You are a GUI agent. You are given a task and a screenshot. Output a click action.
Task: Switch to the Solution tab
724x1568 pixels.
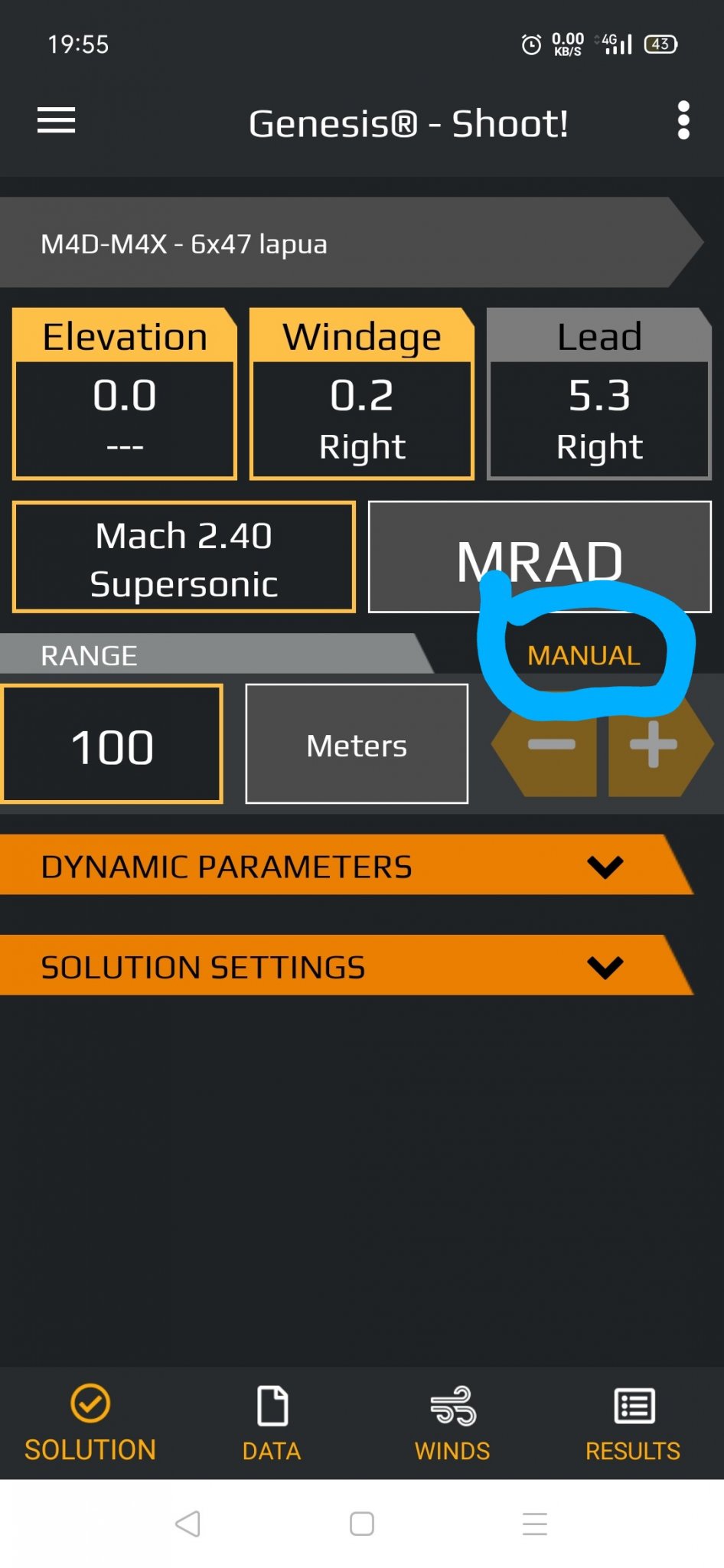click(90, 1423)
